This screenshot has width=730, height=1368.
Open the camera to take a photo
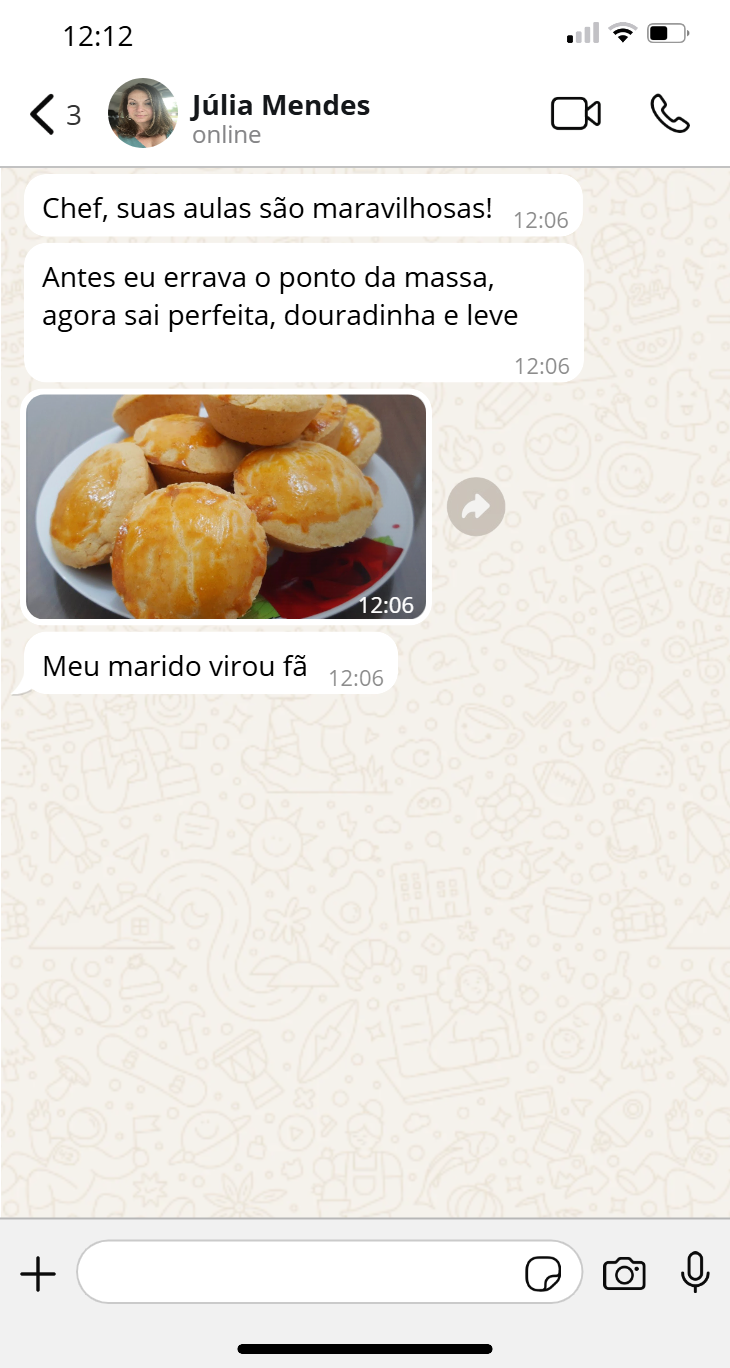click(624, 1274)
